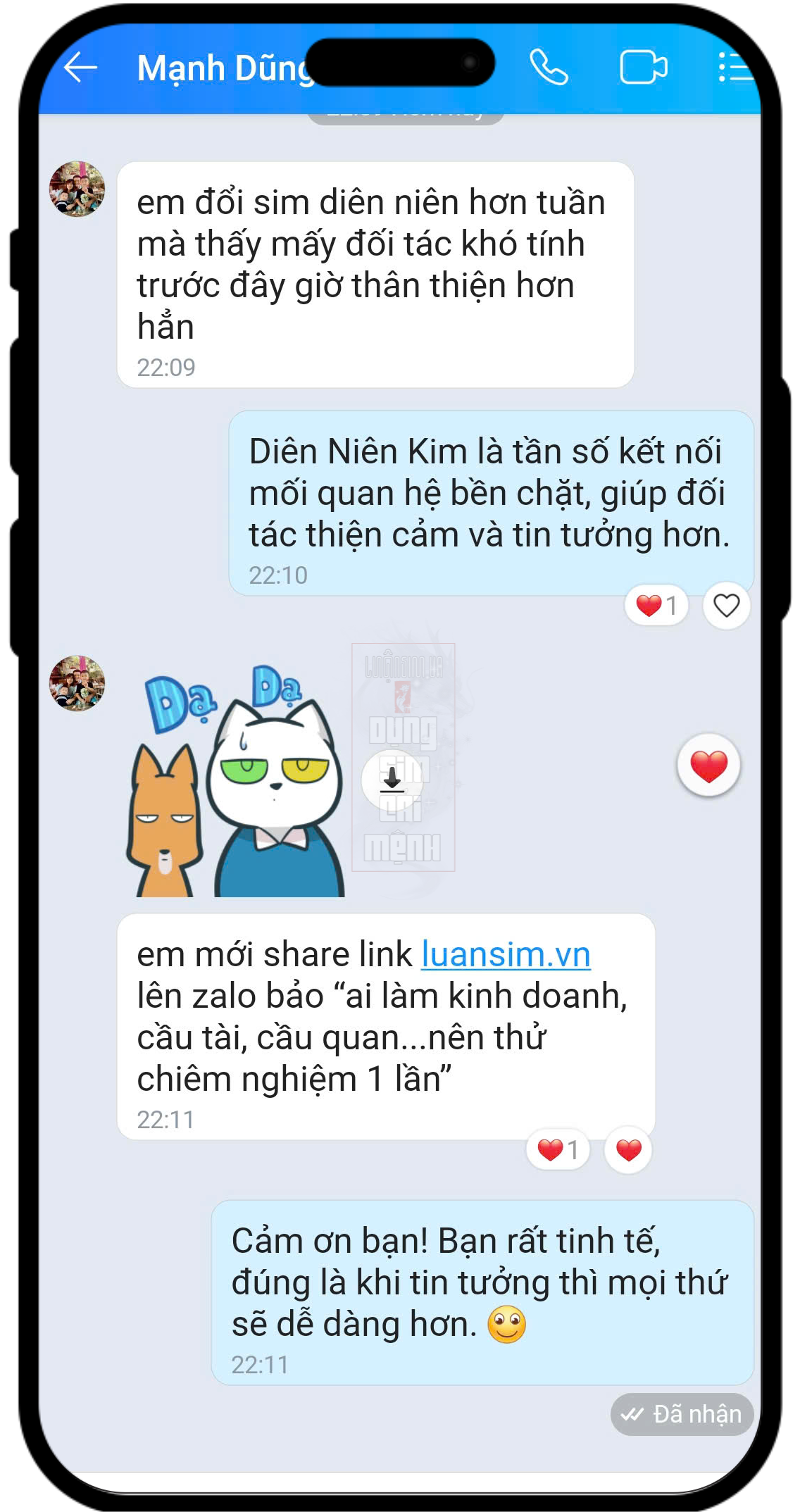Screen dimensions: 800x1512
Task: Open the chat options menu
Action: [x=735, y=68]
